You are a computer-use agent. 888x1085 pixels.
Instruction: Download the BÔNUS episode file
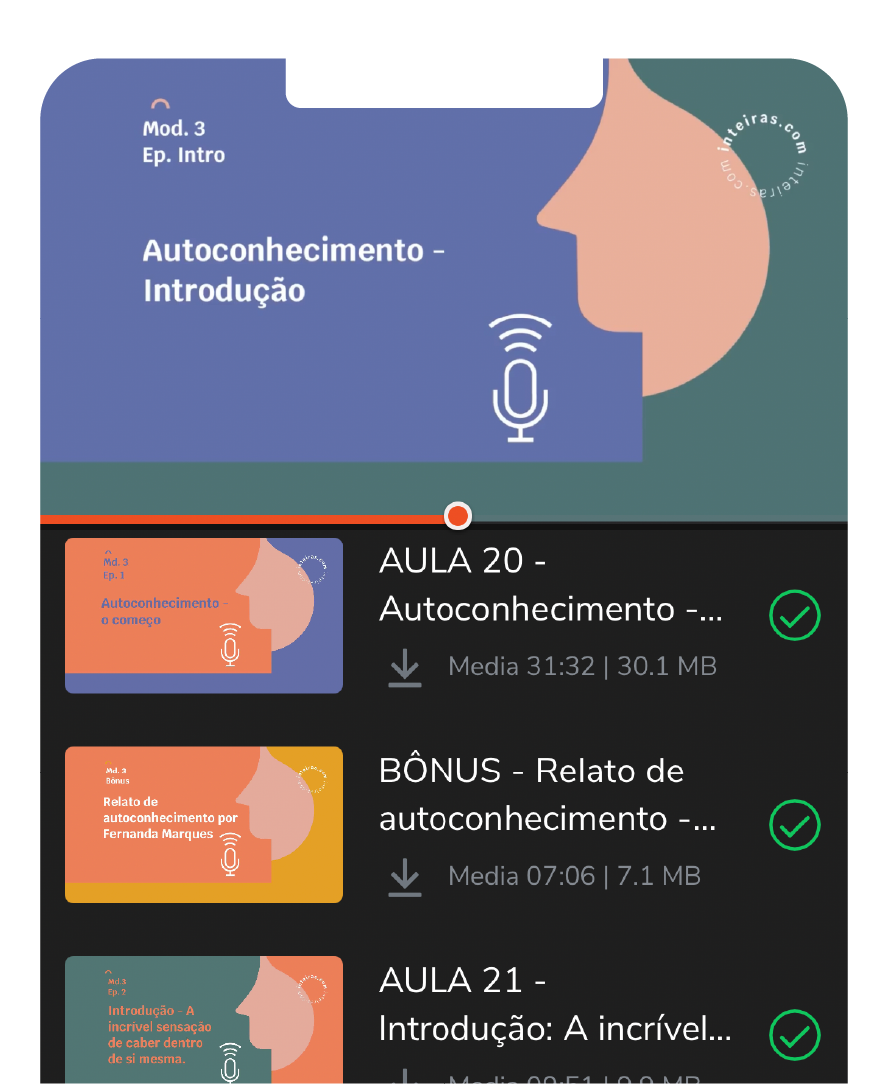pyautogui.click(x=404, y=877)
